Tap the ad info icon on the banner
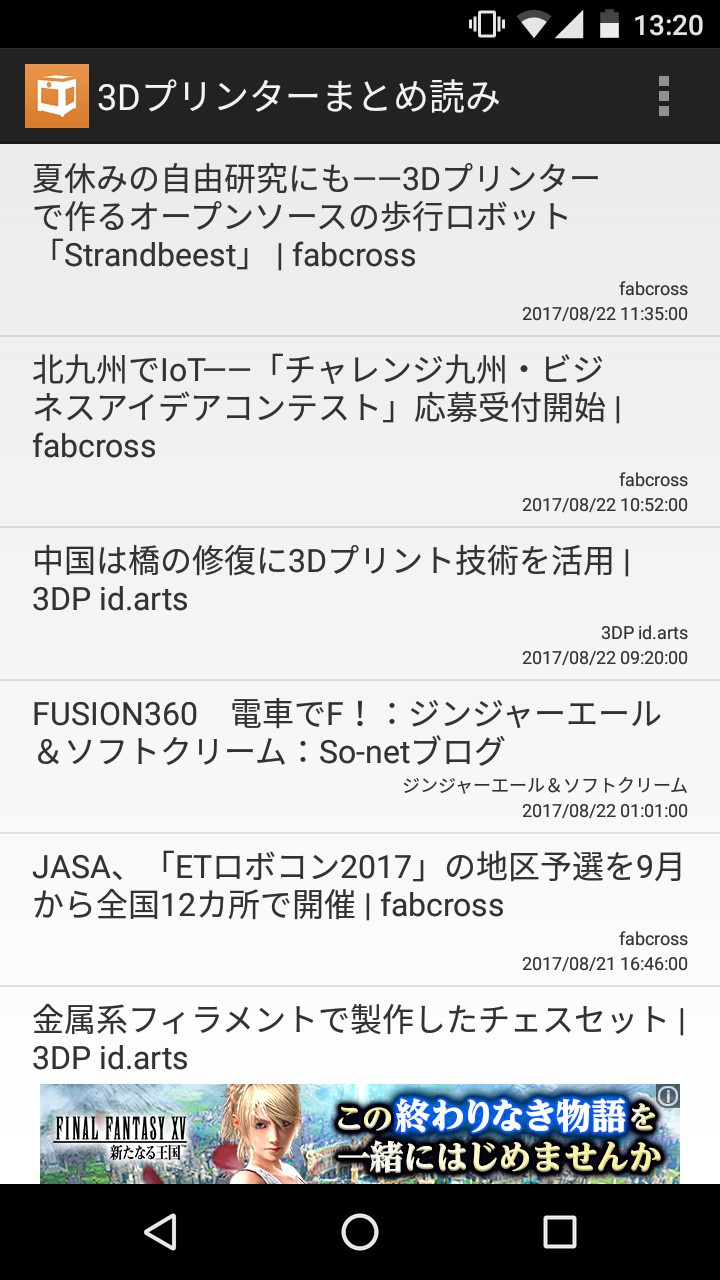This screenshot has width=720, height=1280. coord(669,1097)
